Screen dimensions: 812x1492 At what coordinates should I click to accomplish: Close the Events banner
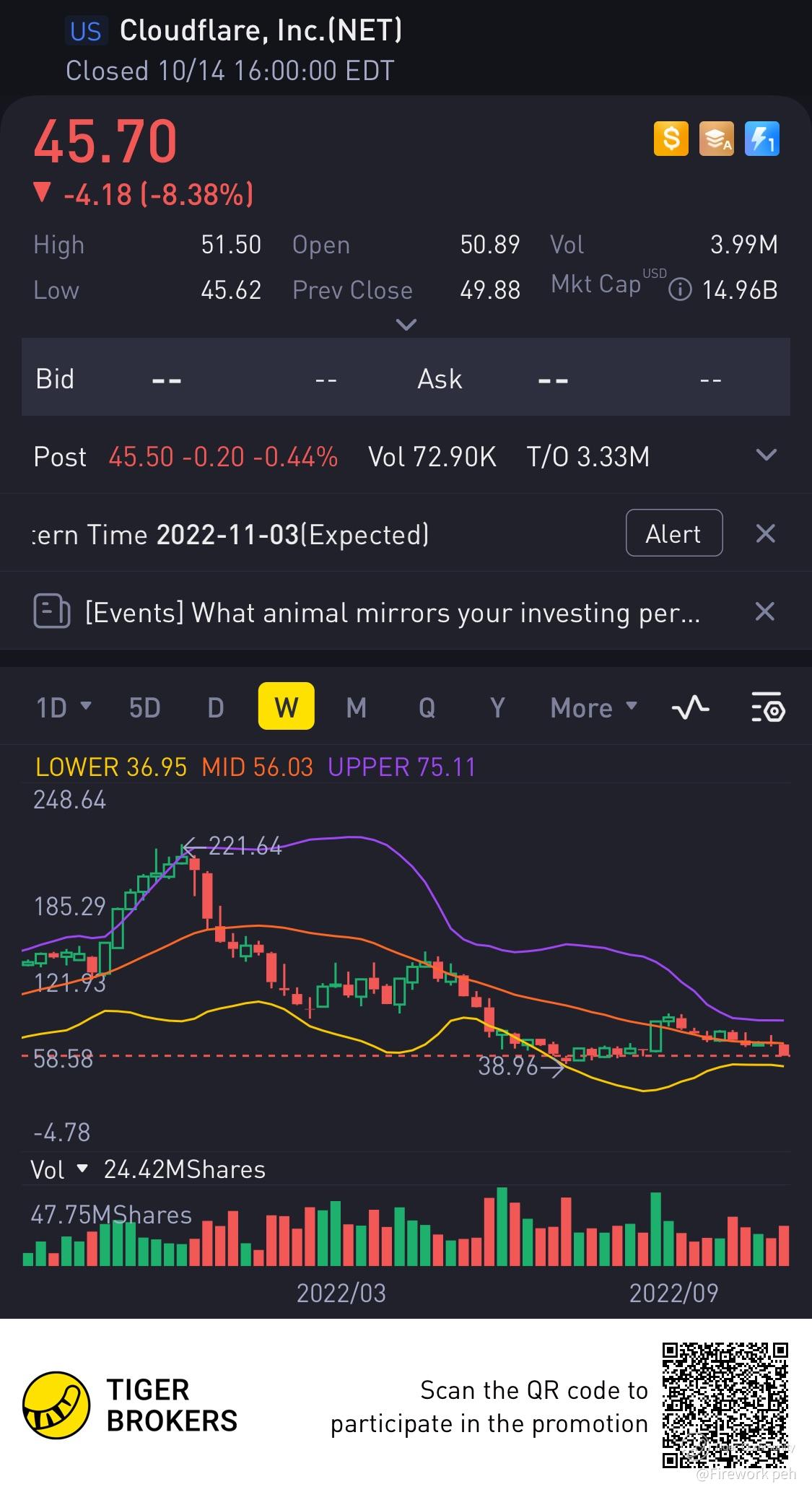[x=765, y=612]
